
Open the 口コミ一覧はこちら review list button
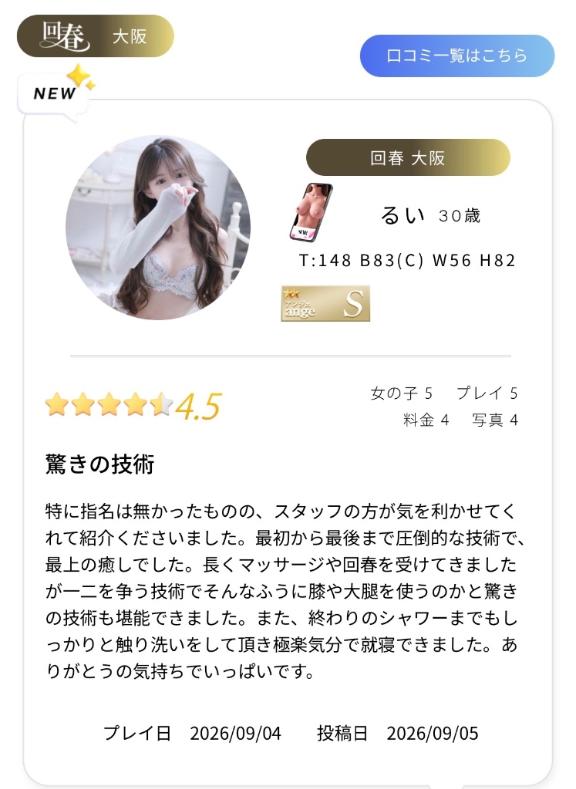[457, 56]
